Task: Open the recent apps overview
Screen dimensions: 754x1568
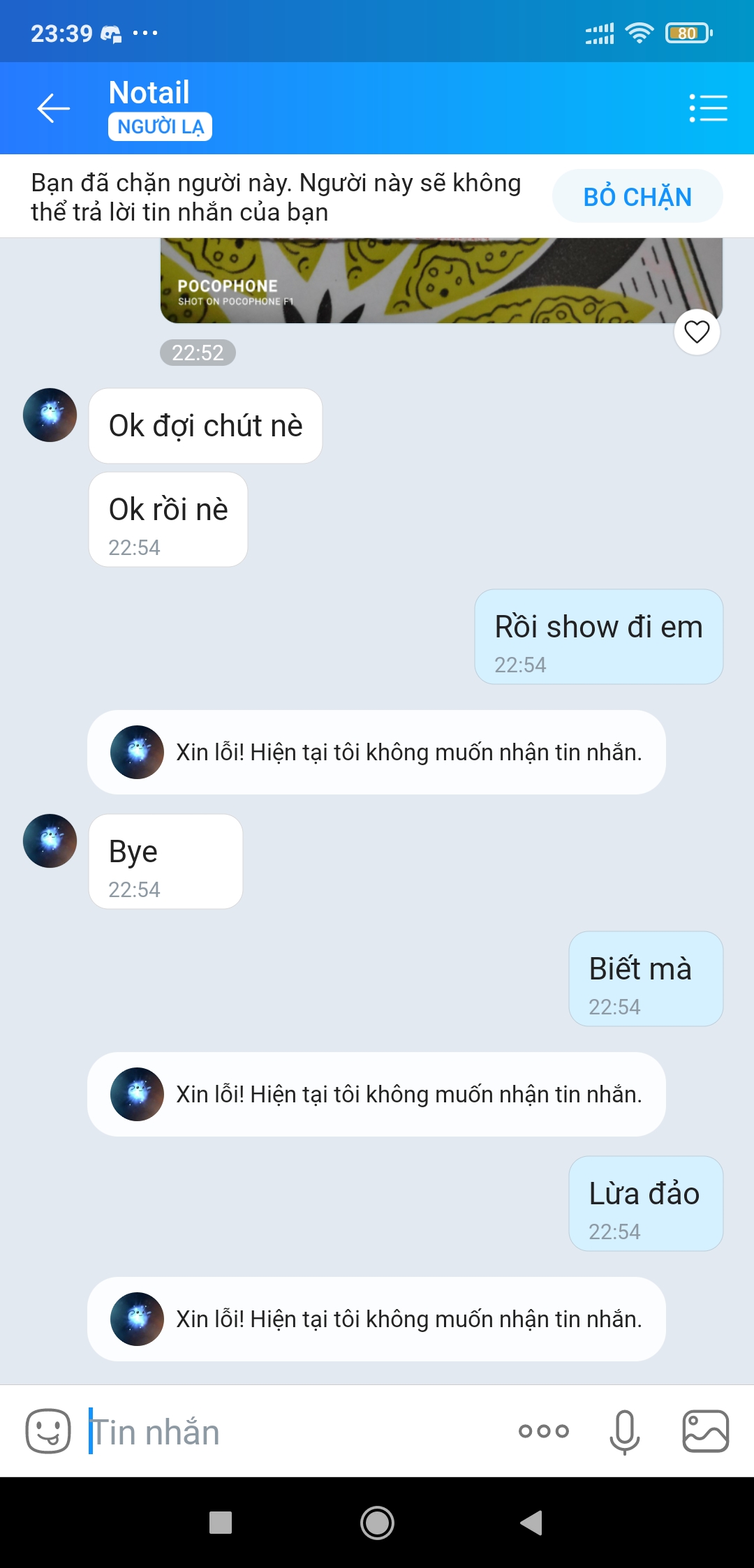Action: pyautogui.click(x=221, y=1523)
